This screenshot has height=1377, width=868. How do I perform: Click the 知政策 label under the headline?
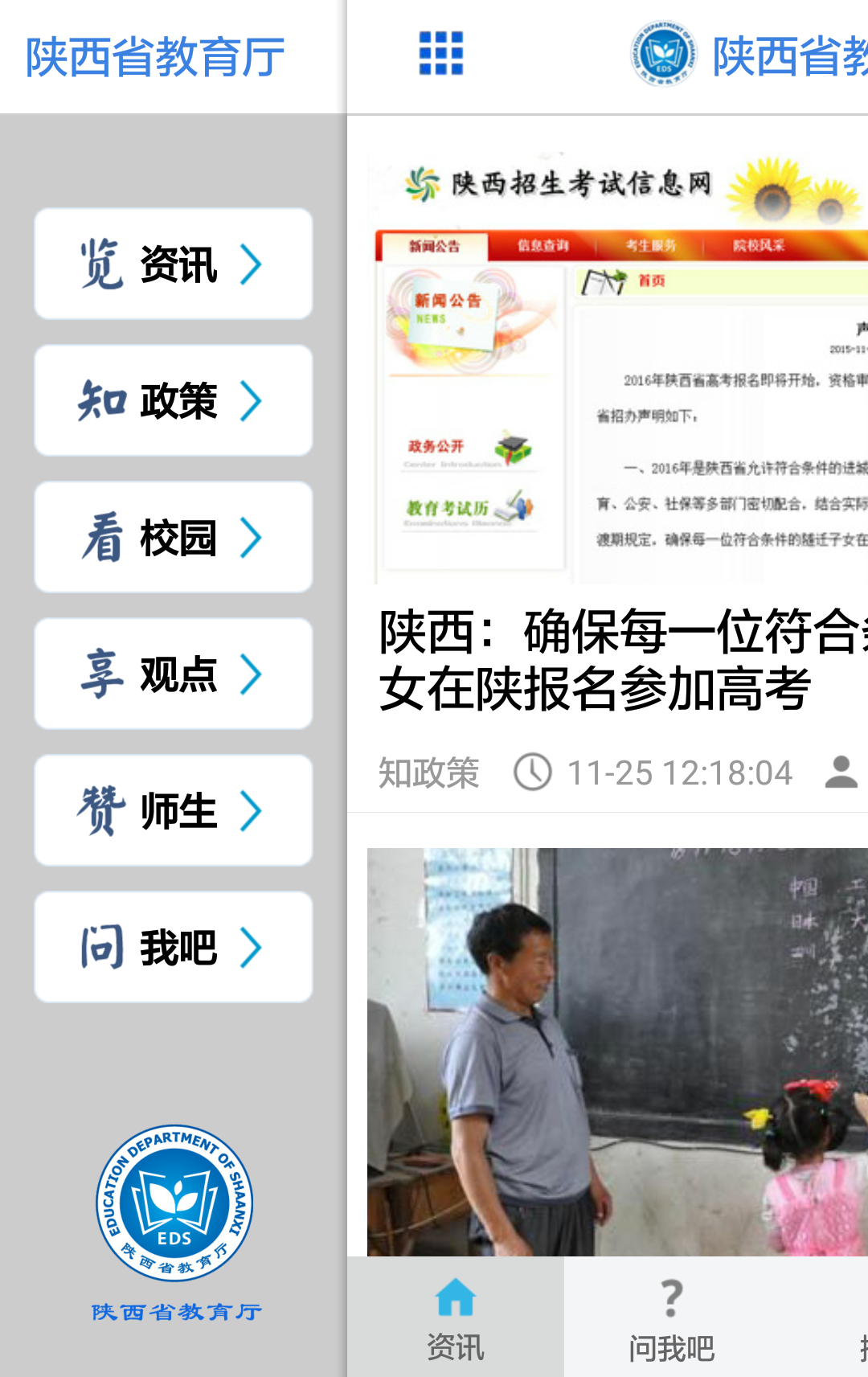pos(428,772)
